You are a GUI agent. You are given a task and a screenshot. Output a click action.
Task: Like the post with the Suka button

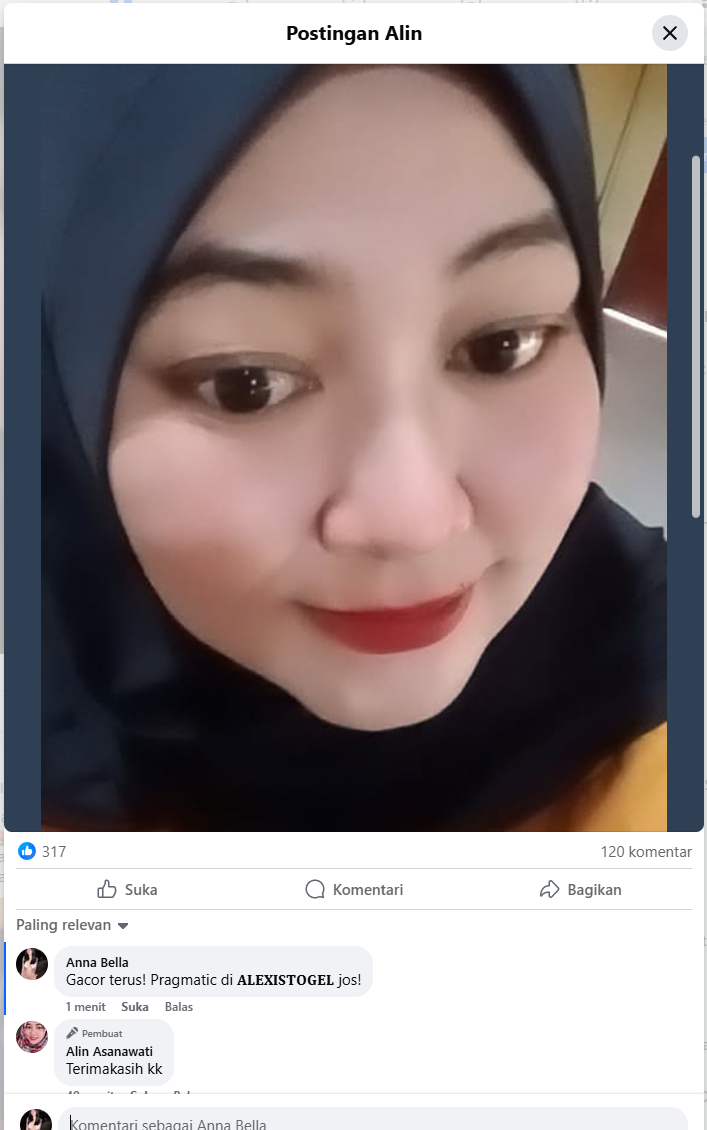pyautogui.click(x=128, y=889)
